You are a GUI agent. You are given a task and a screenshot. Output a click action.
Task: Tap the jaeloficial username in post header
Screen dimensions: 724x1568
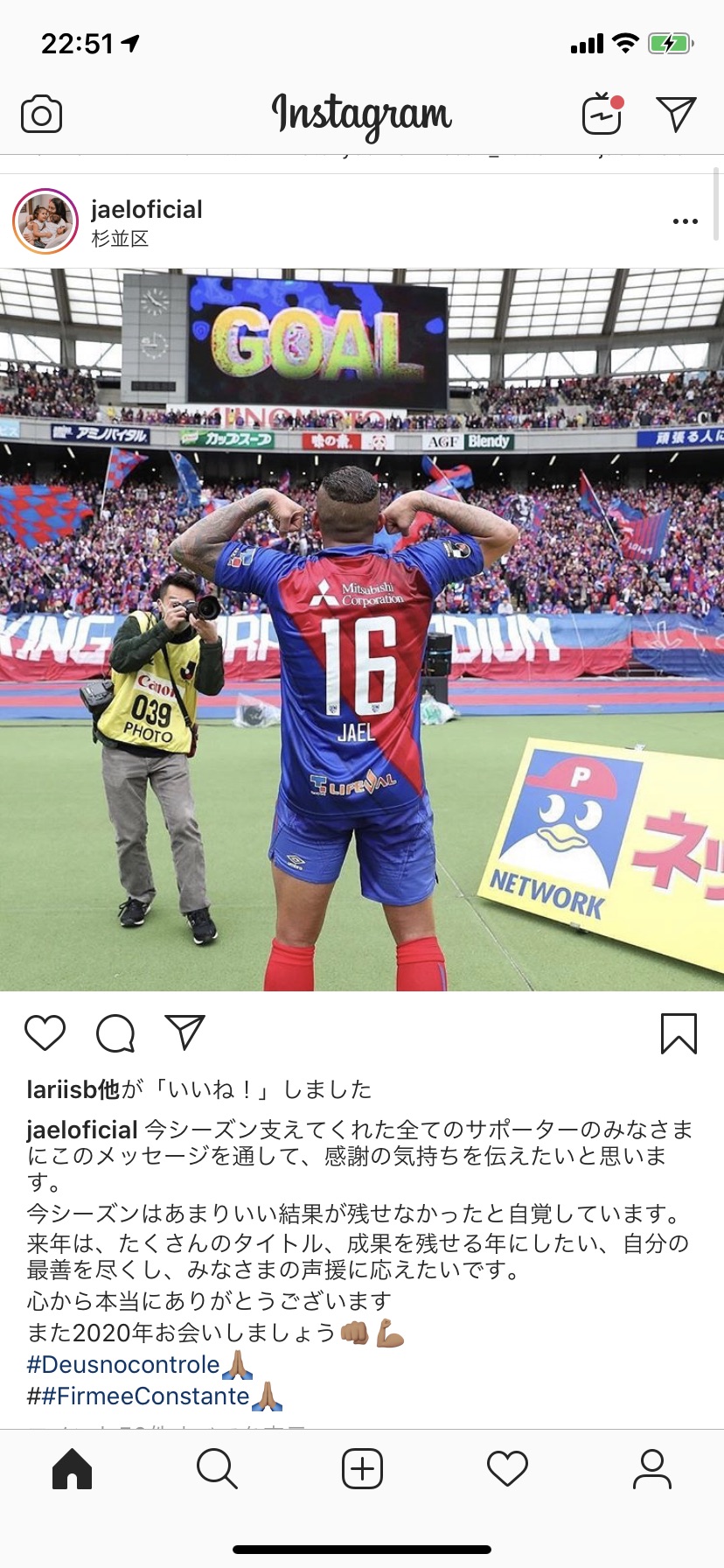click(147, 209)
